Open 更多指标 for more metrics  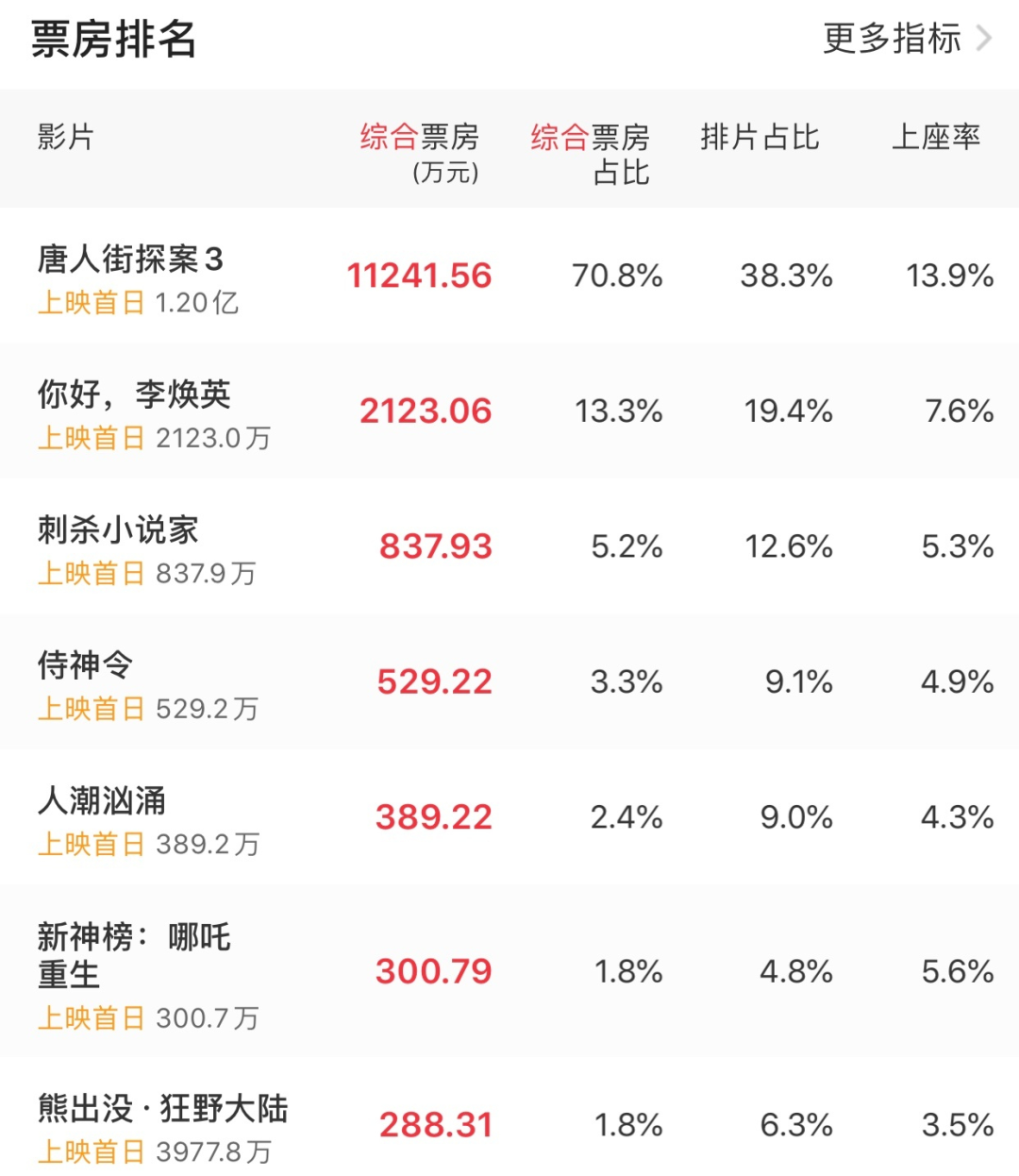tap(906, 39)
